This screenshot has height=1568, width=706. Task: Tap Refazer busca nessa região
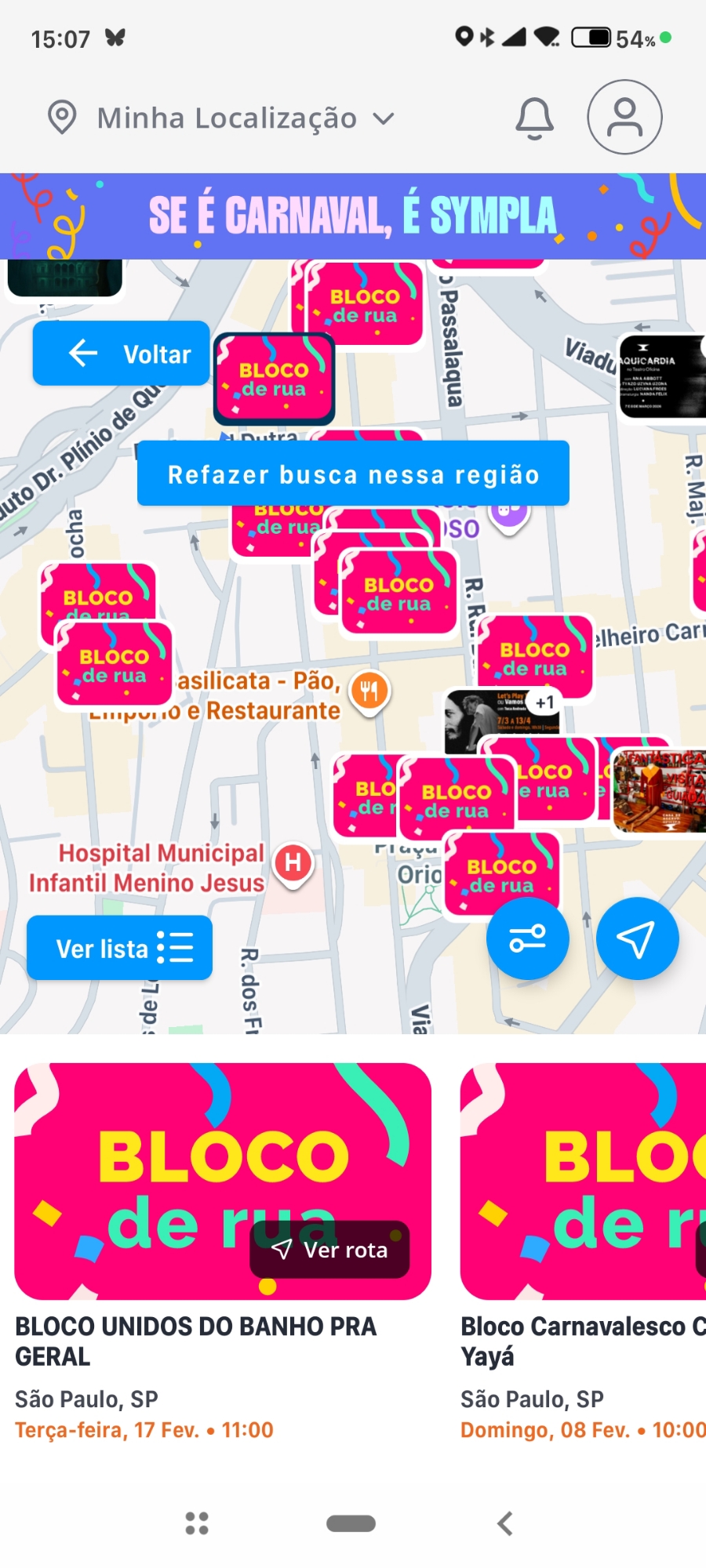353,474
